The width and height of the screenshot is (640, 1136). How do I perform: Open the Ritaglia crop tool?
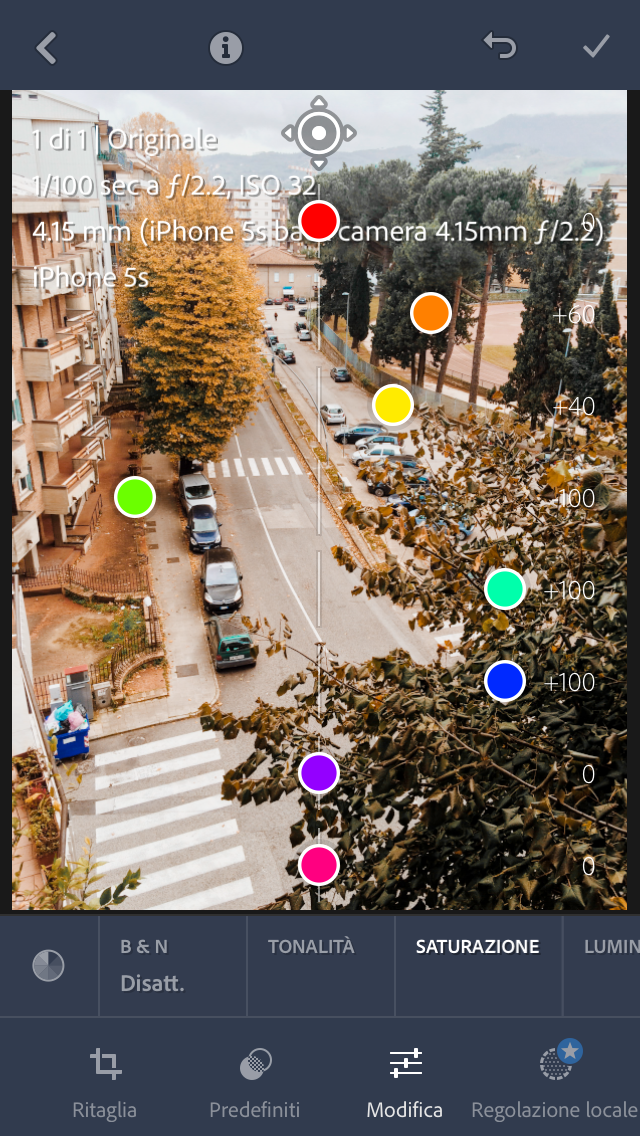click(104, 1082)
